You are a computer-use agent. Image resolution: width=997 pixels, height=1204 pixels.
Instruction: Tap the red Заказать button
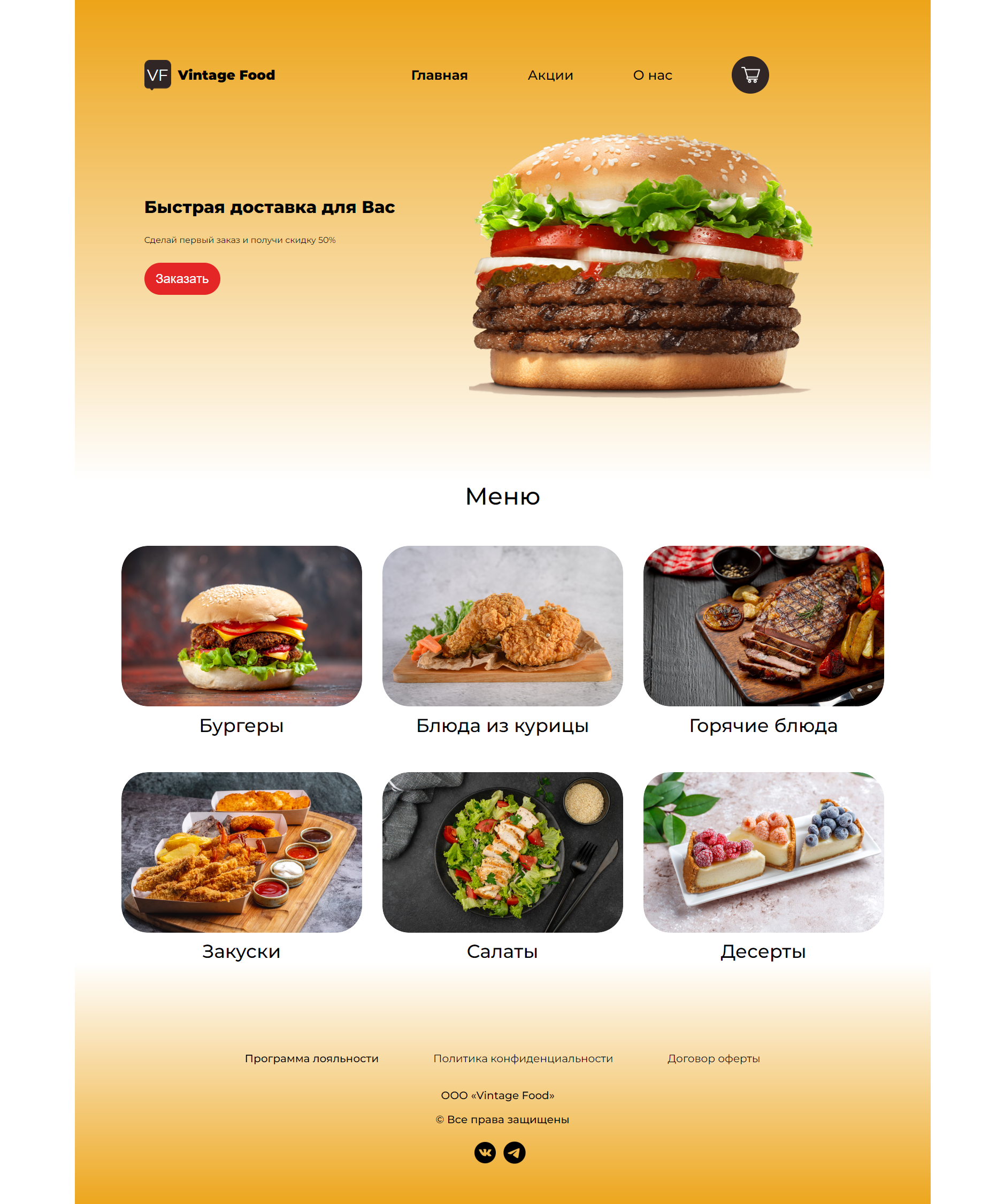[x=182, y=279]
